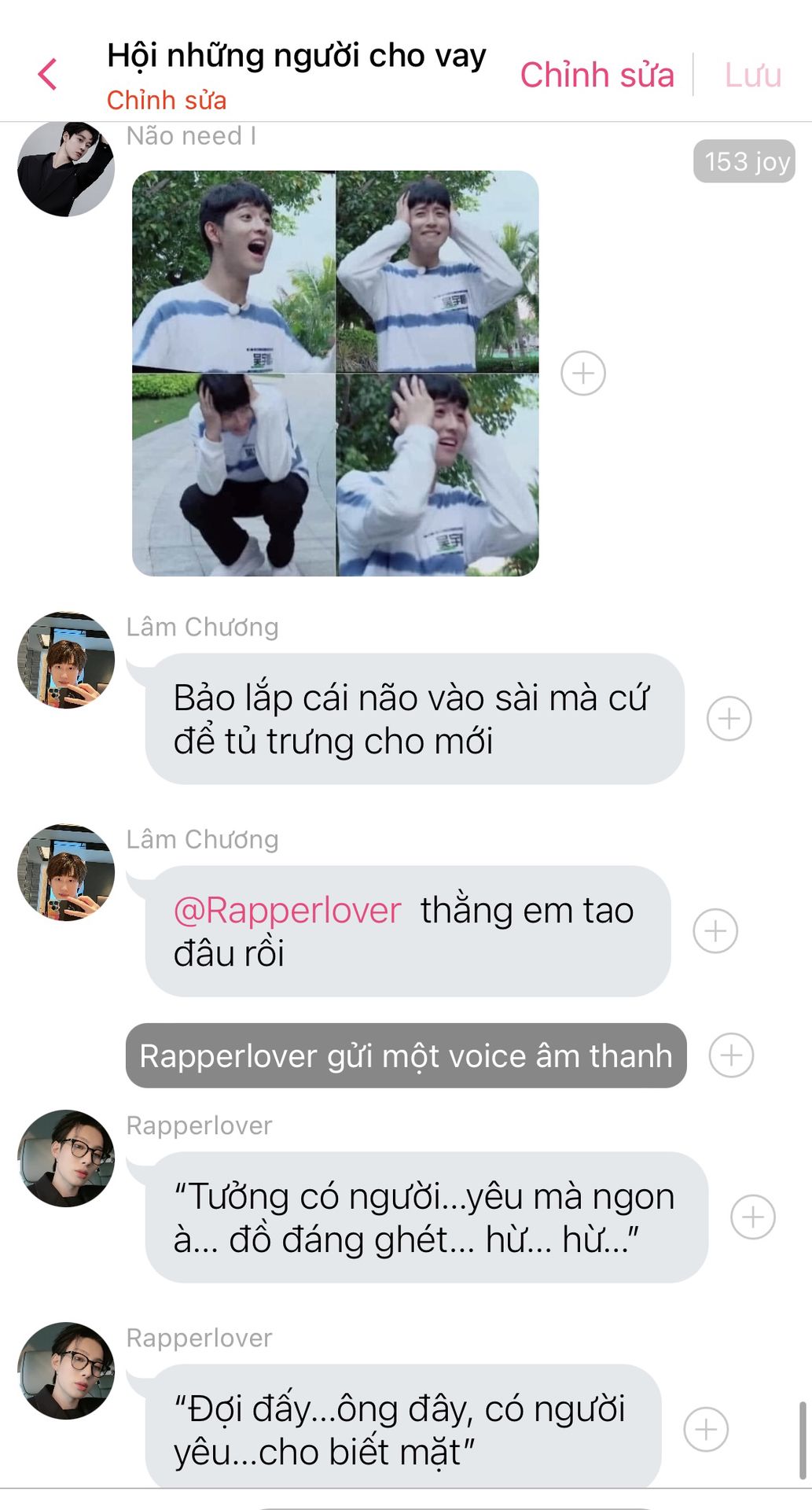Image resolution: width=812 pixels, height=1510 pixels.
Task: Tap plus beside the @Rapperlover mention message
Action: pos(715,930)
